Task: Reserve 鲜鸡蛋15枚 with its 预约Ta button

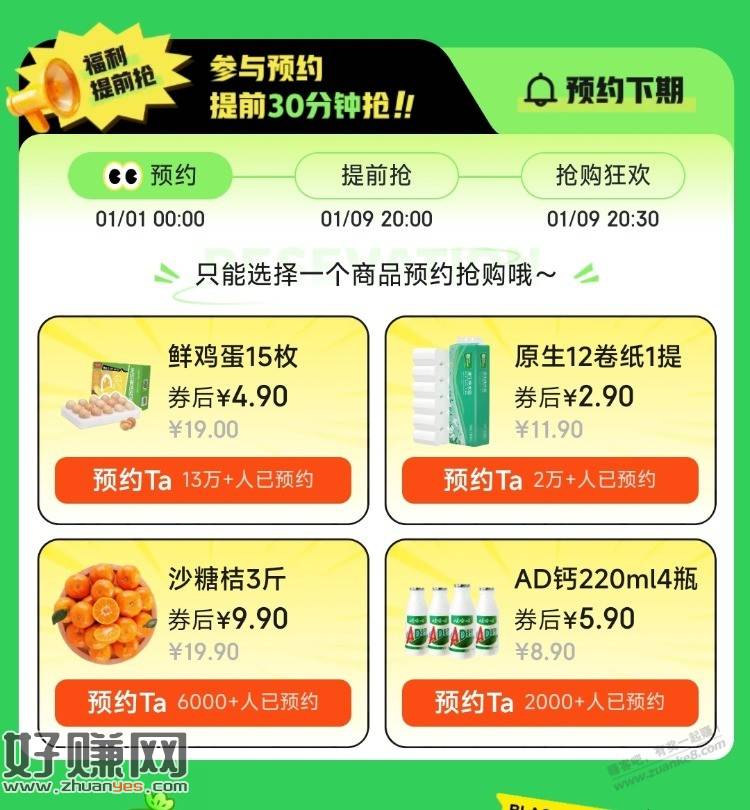Action: pos(203,480)
